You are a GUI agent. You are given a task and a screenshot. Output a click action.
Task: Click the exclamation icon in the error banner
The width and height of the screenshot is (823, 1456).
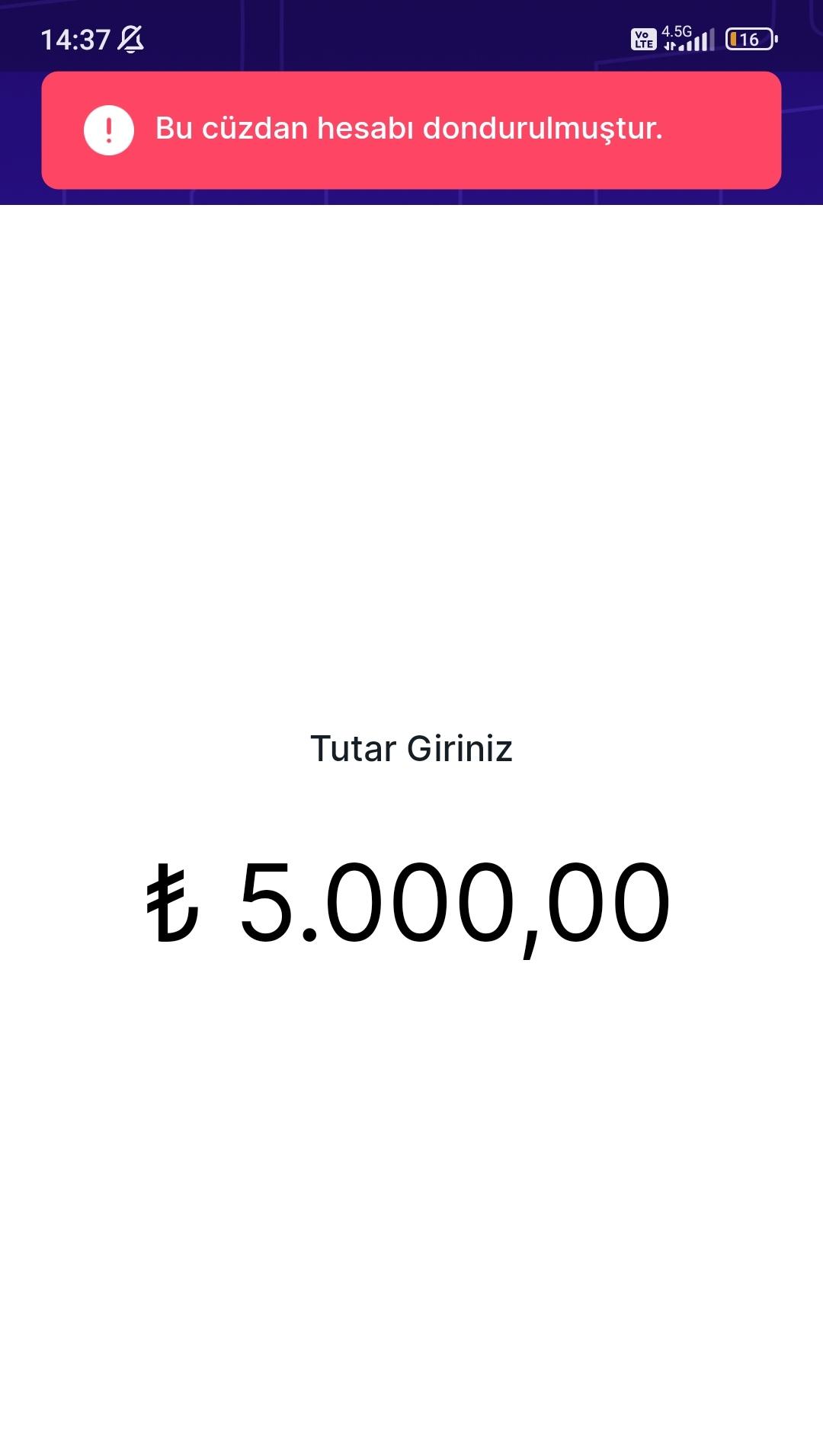108,130
